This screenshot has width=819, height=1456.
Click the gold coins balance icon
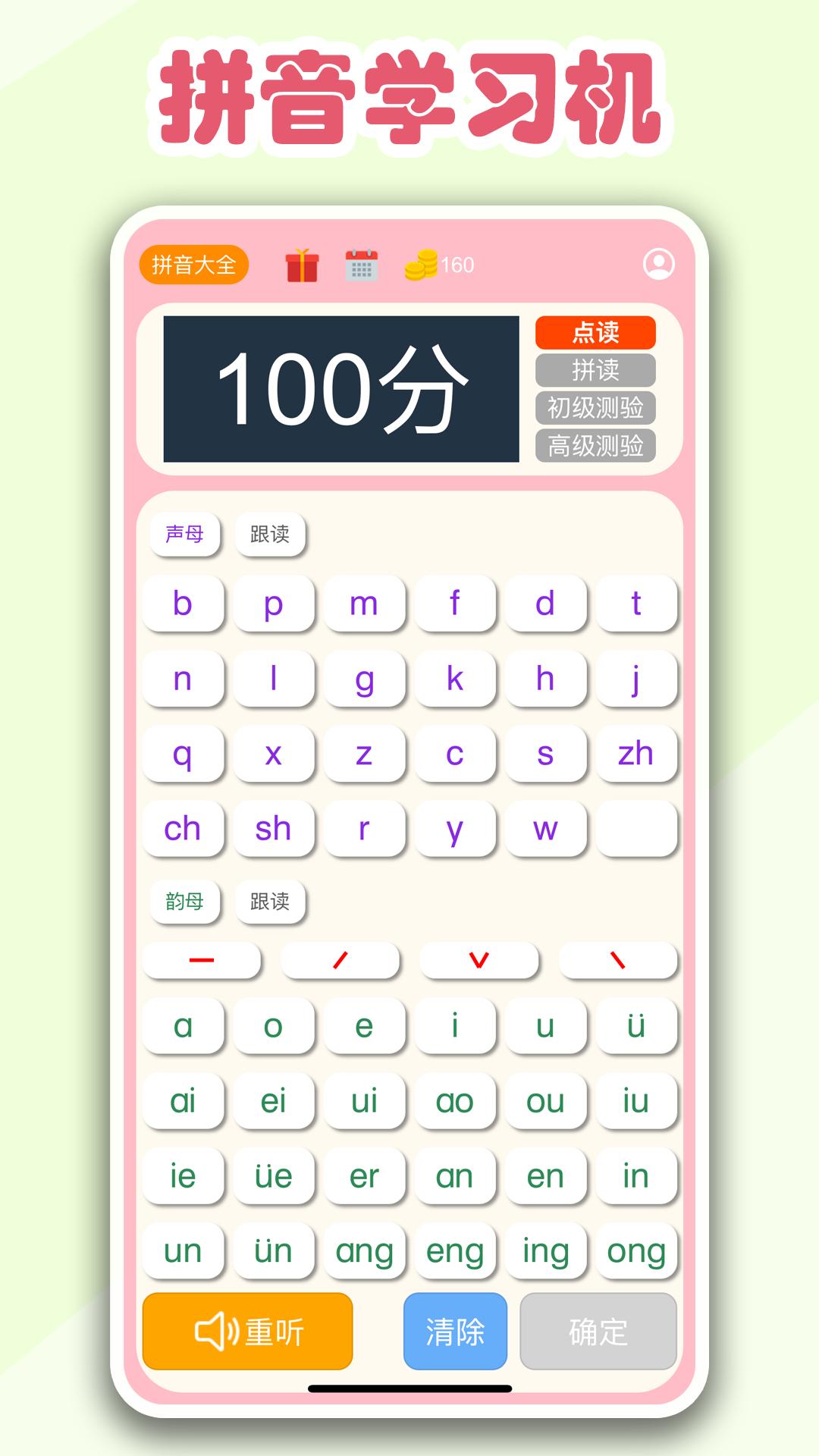pos(420,265)
